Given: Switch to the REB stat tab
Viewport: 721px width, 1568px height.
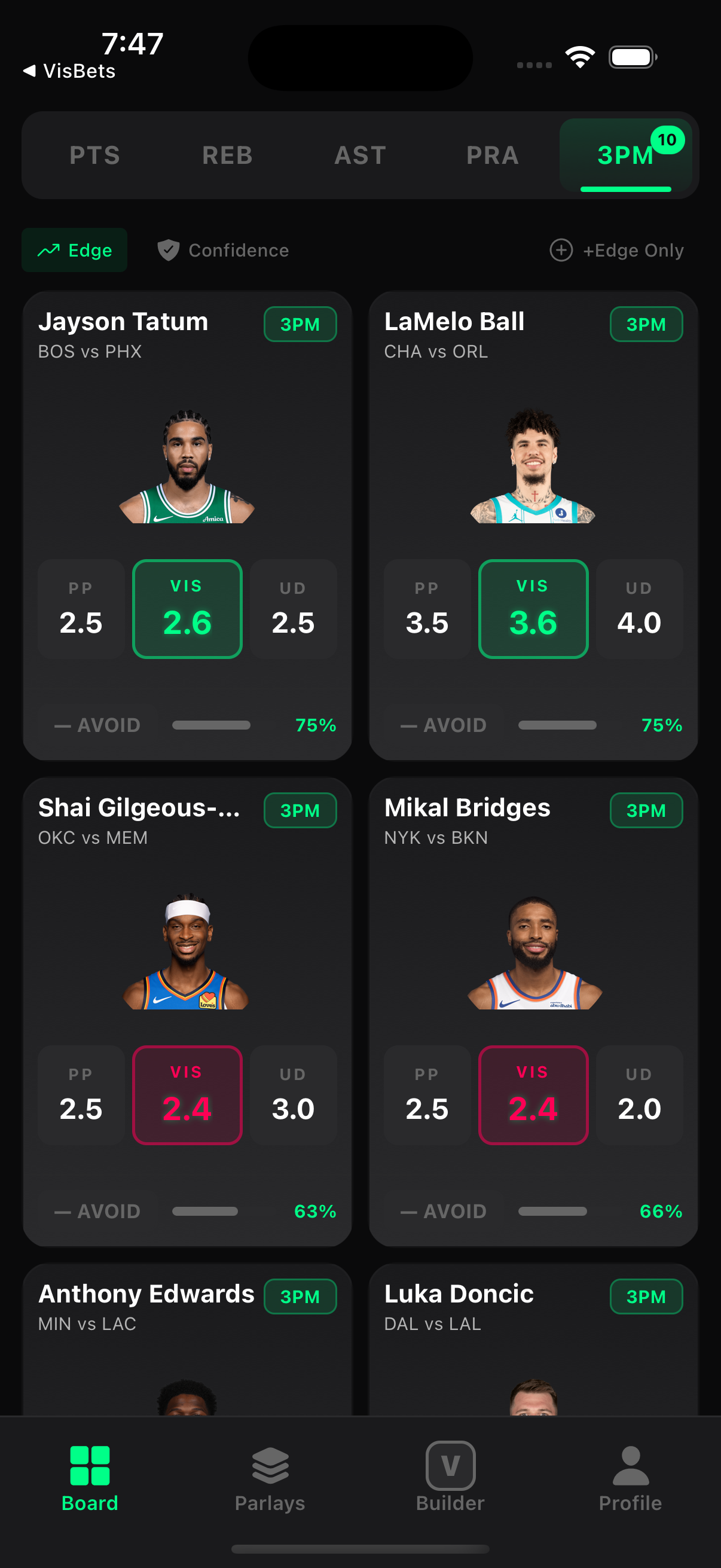Looking at the screenshot, I should coord(228,155).
